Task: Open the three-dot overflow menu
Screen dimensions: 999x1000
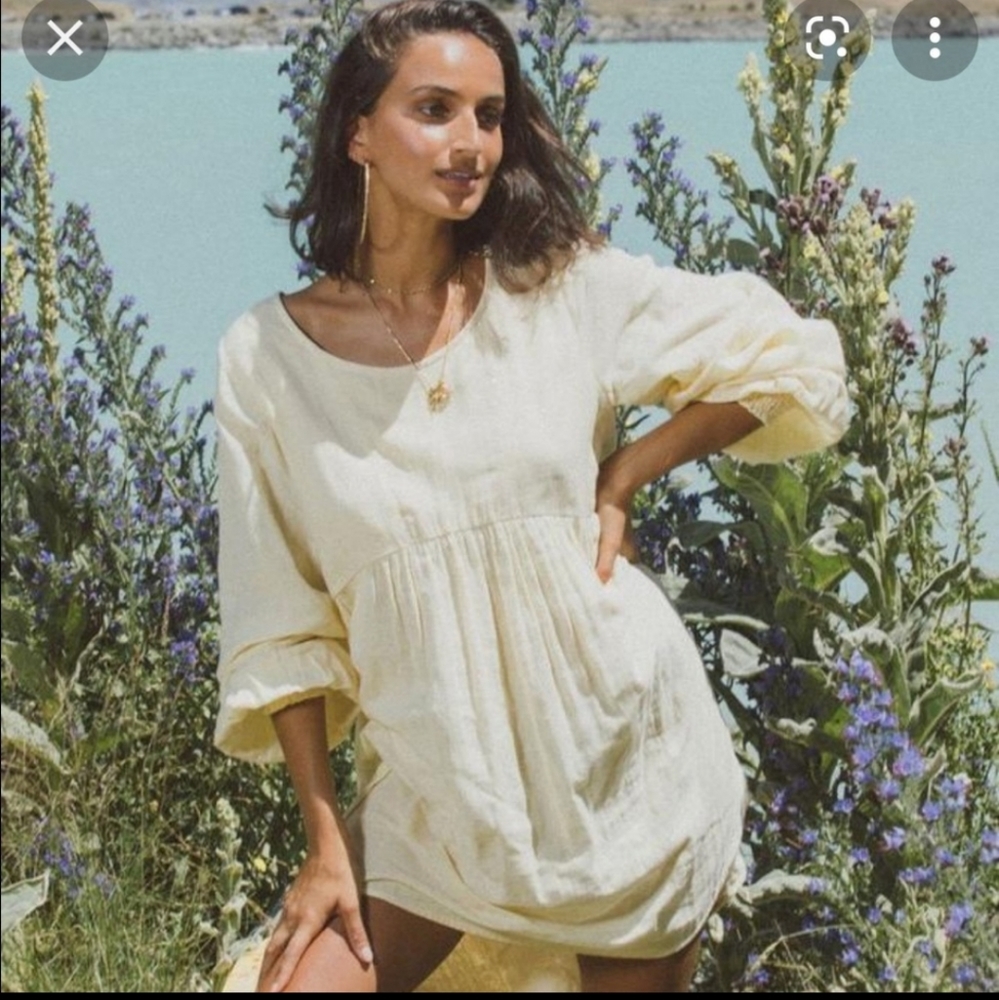Action: (934, 38)
